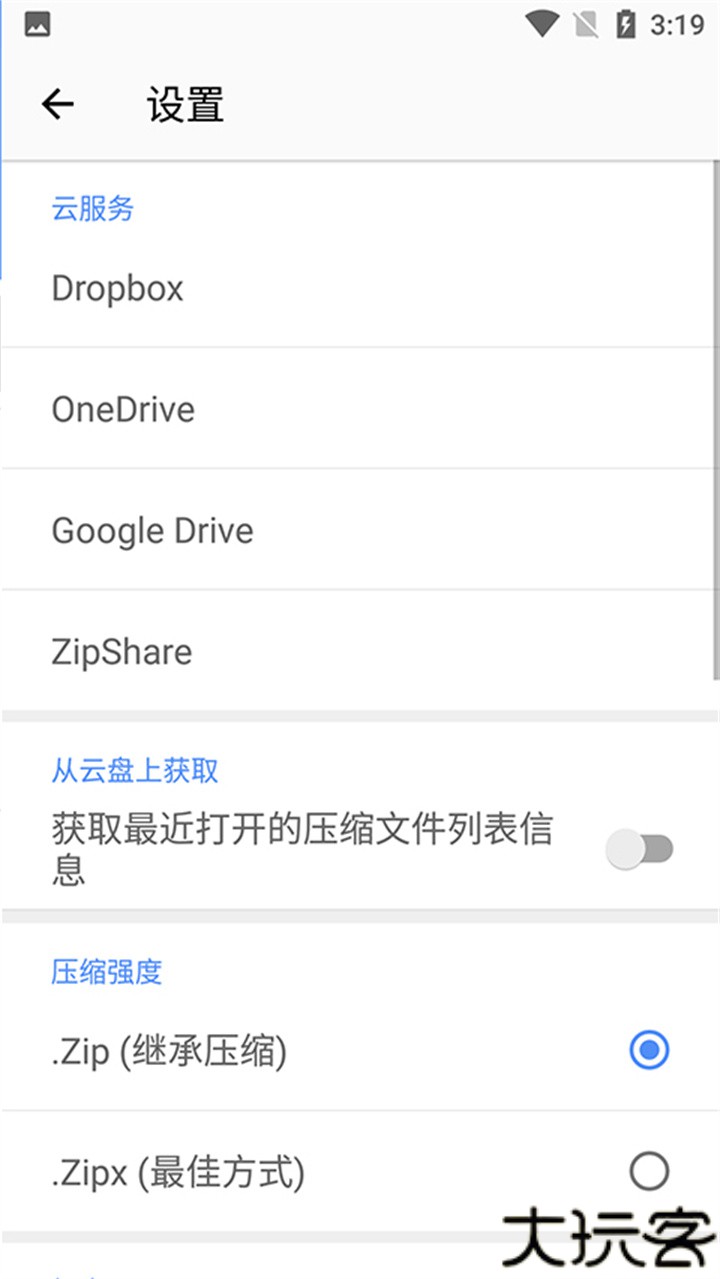720x1279 pixels.
Task: Tap the .Zipx (最佳方式) row label
Action: (x=177, y=1171)
